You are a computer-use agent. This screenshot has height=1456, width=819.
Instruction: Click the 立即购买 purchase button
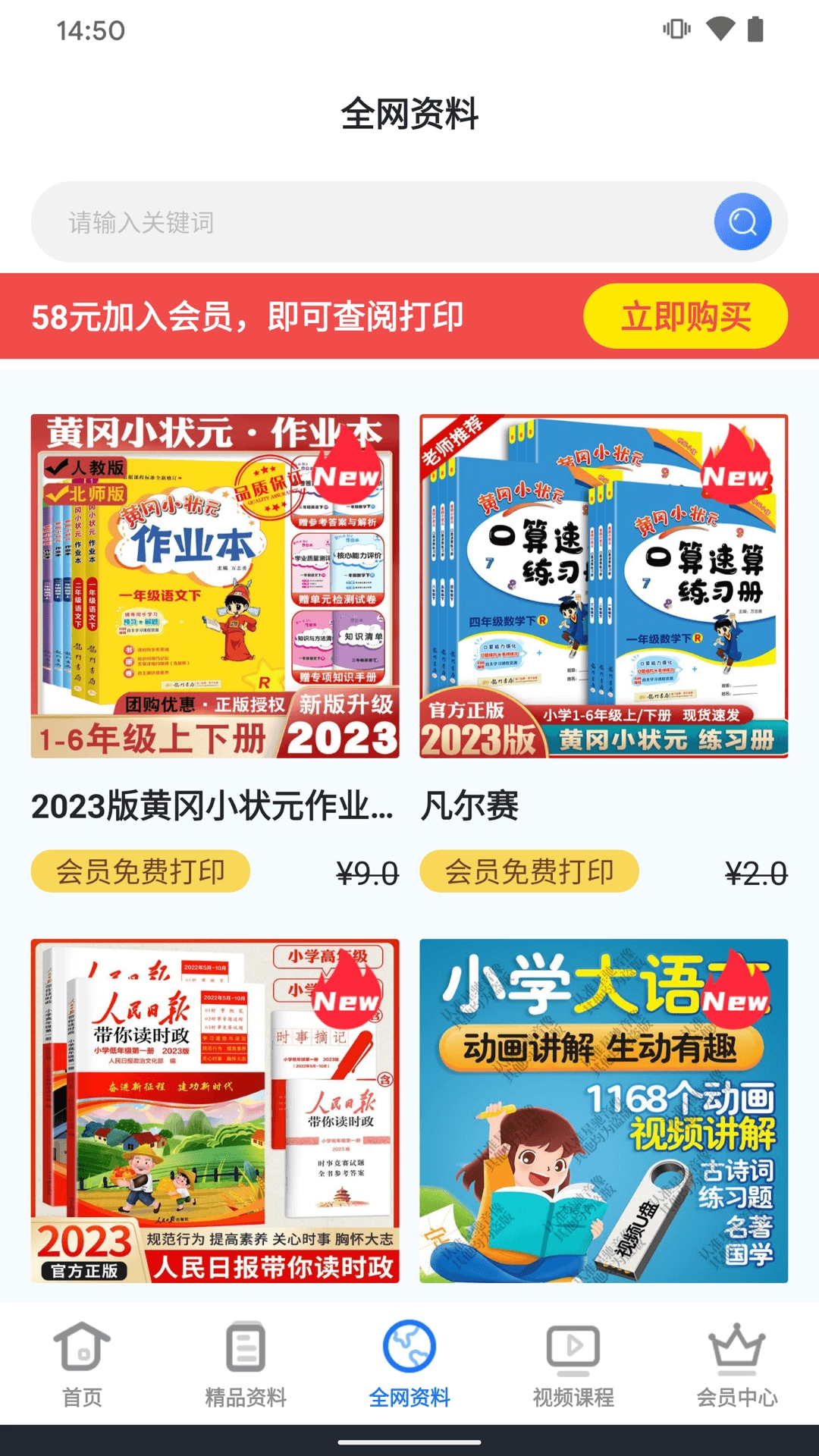pyautogui.click(x=686, y=318)
